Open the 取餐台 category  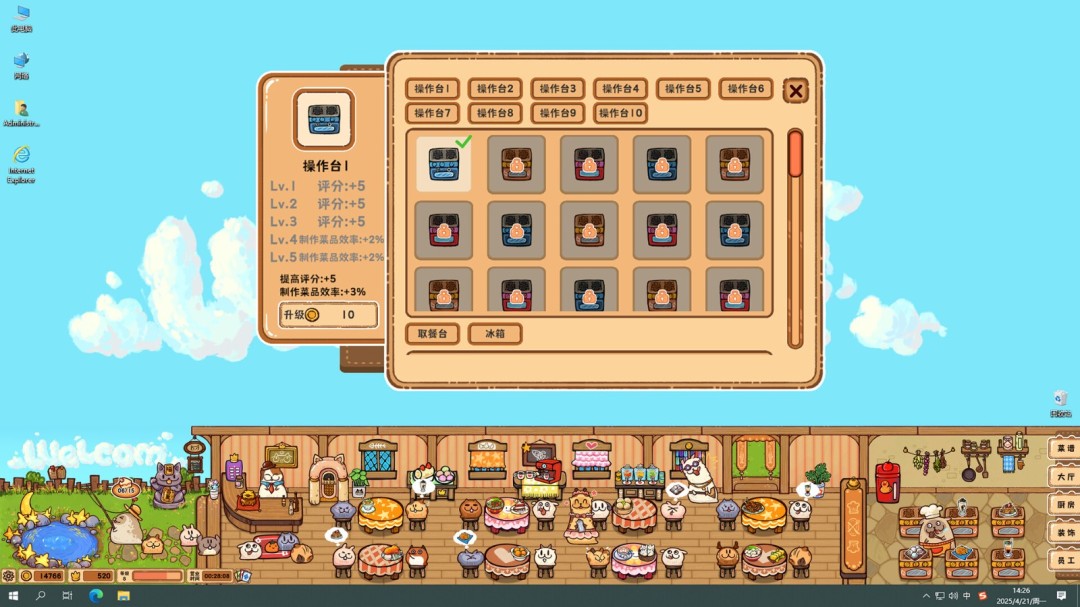pos(432,334)
